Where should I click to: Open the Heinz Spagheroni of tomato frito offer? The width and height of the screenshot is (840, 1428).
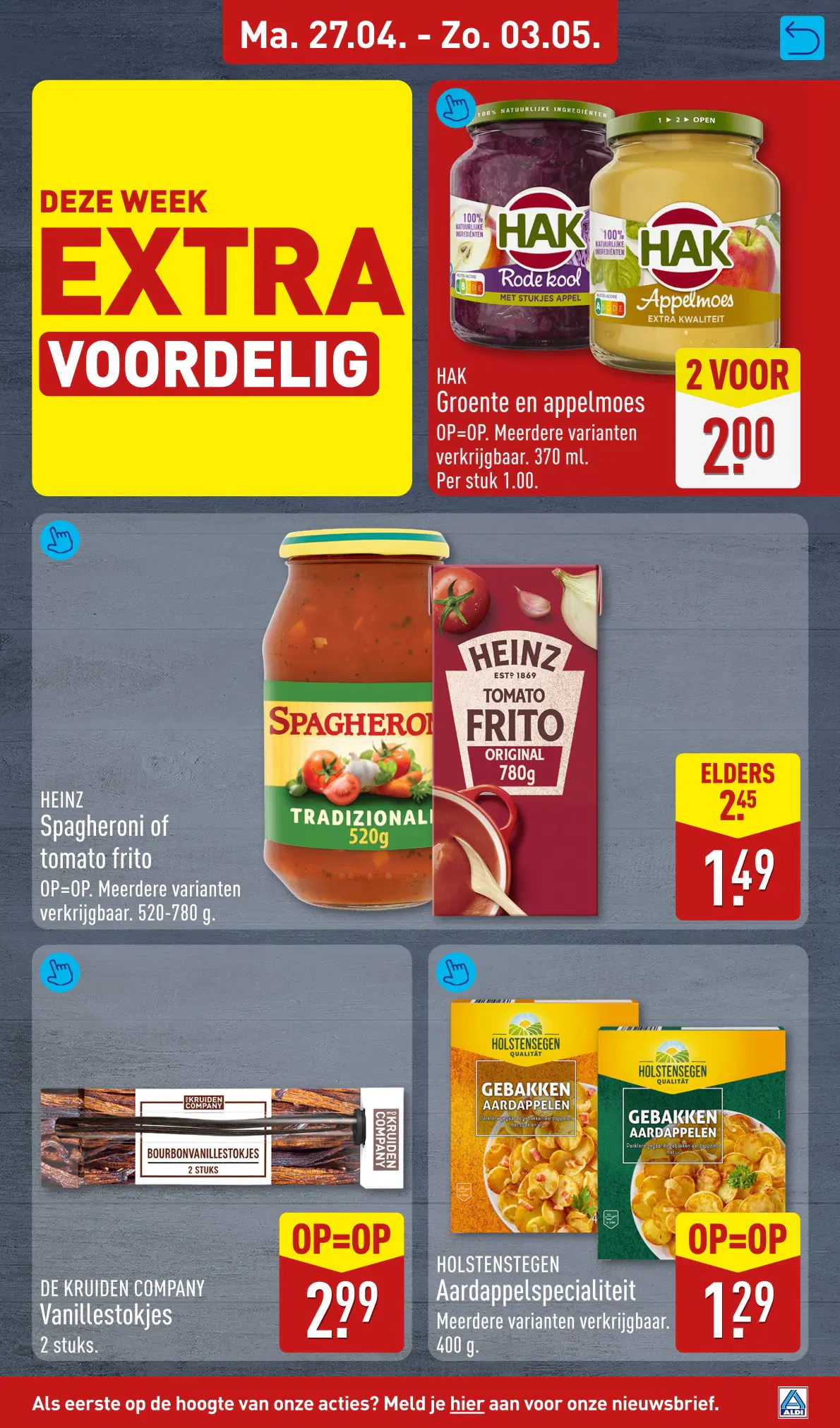[60, 541]
